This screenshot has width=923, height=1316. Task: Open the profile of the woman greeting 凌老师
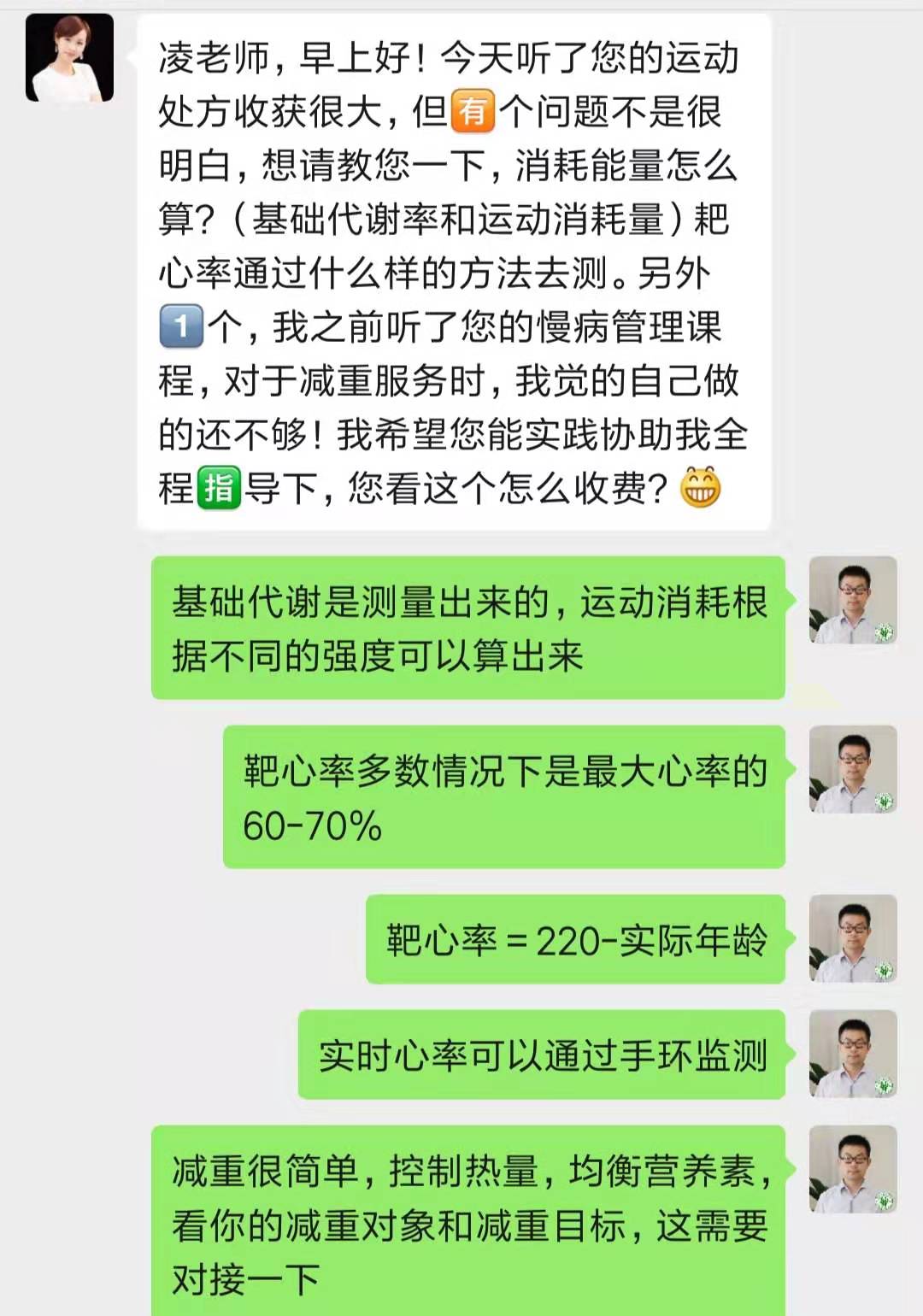coord(69,58)
